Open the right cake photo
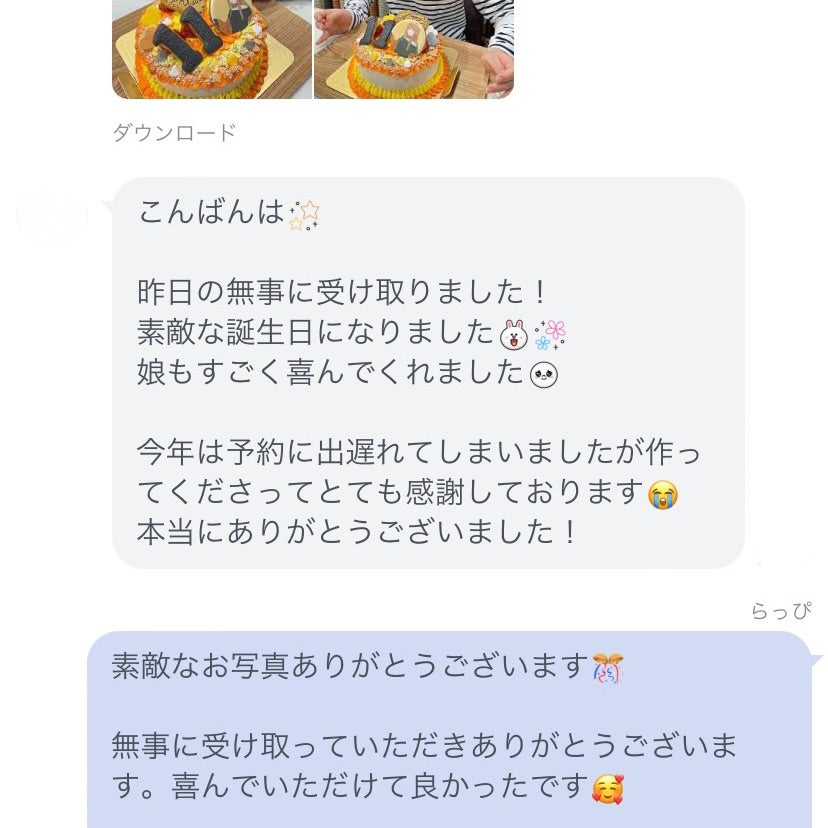828x828 pixels. (x=413, y=48)
